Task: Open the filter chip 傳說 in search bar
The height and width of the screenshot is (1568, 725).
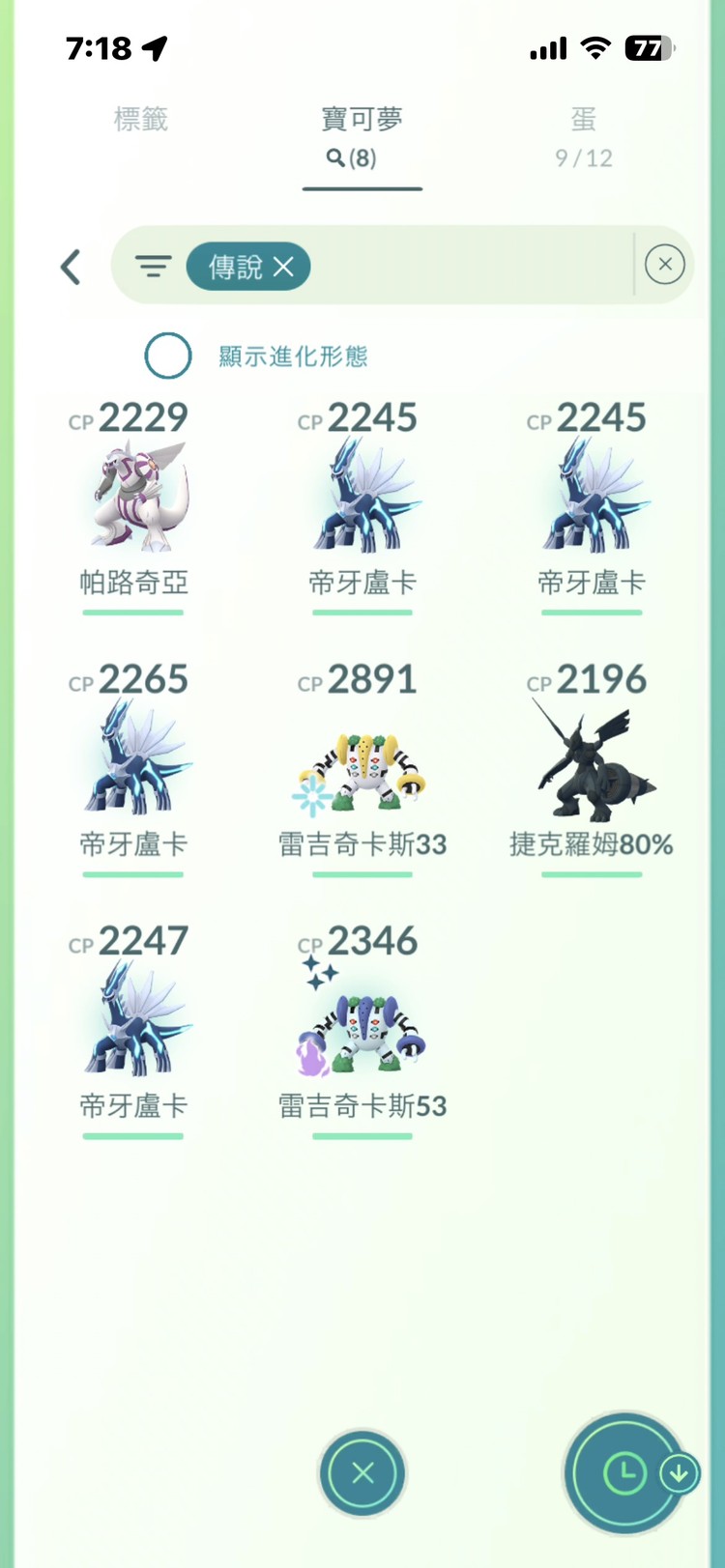Action: click(237, 267)
